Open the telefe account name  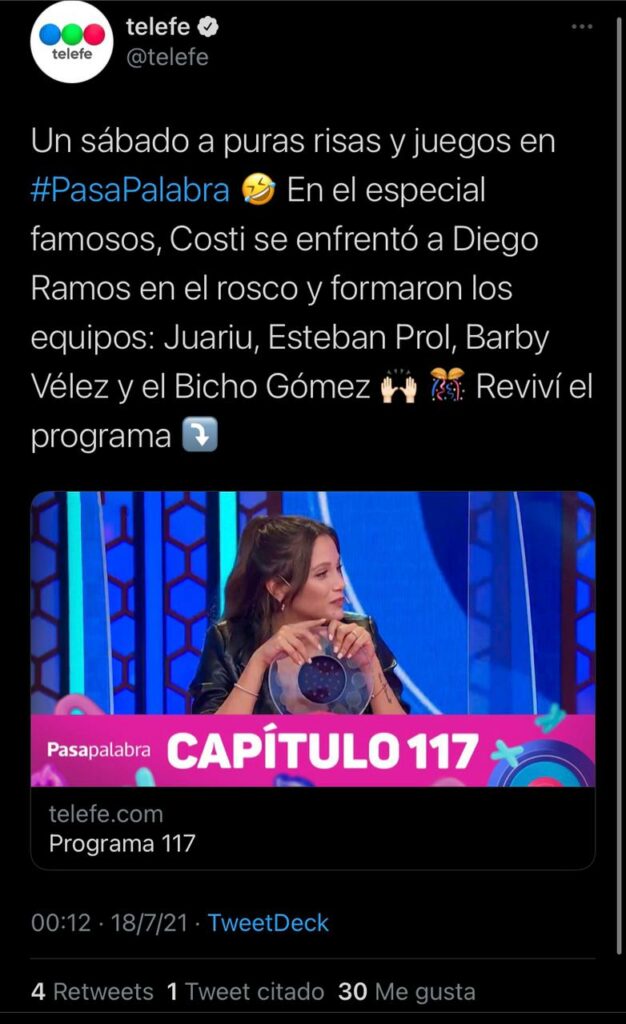tap(159, 28)
